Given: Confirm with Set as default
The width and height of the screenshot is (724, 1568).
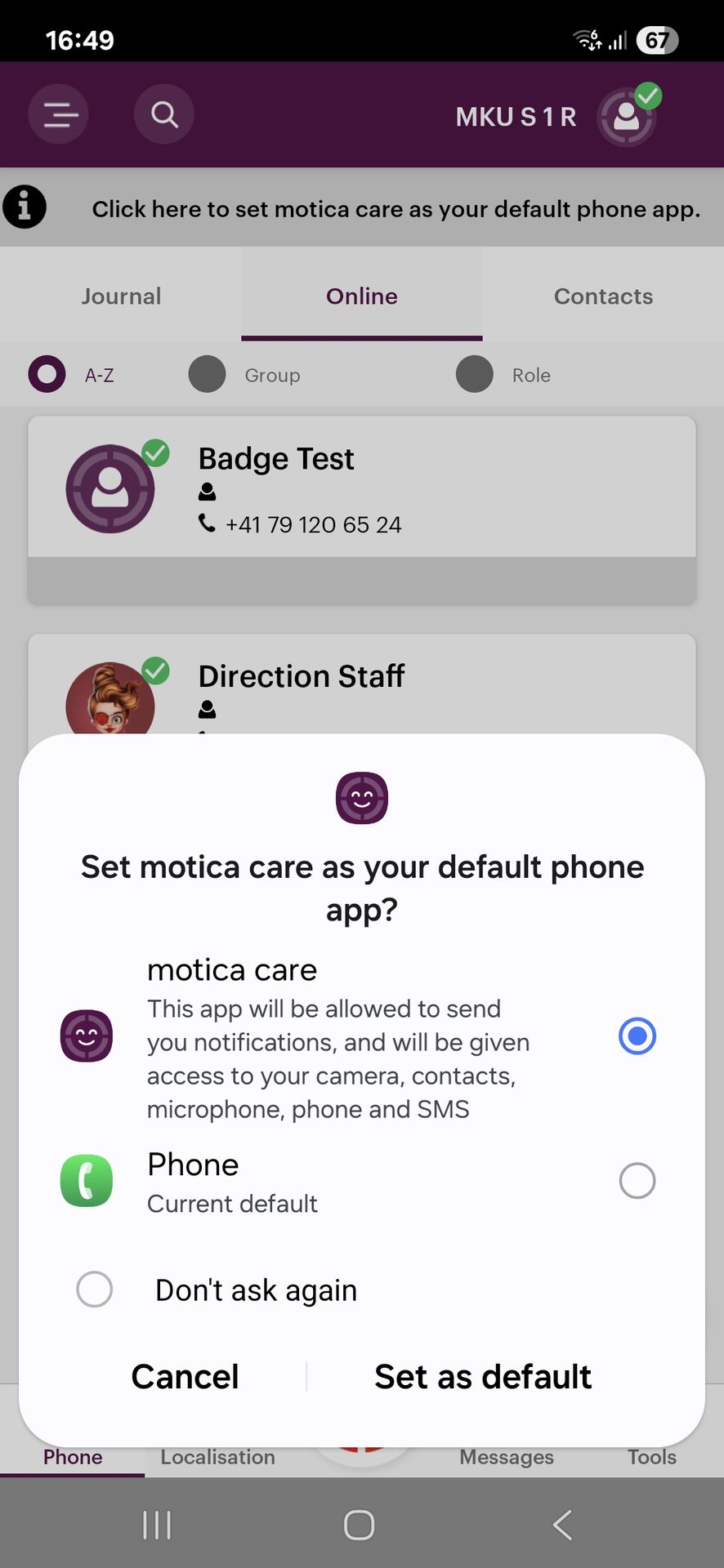Looking at the screenshot, I should tap(482, 1377).
